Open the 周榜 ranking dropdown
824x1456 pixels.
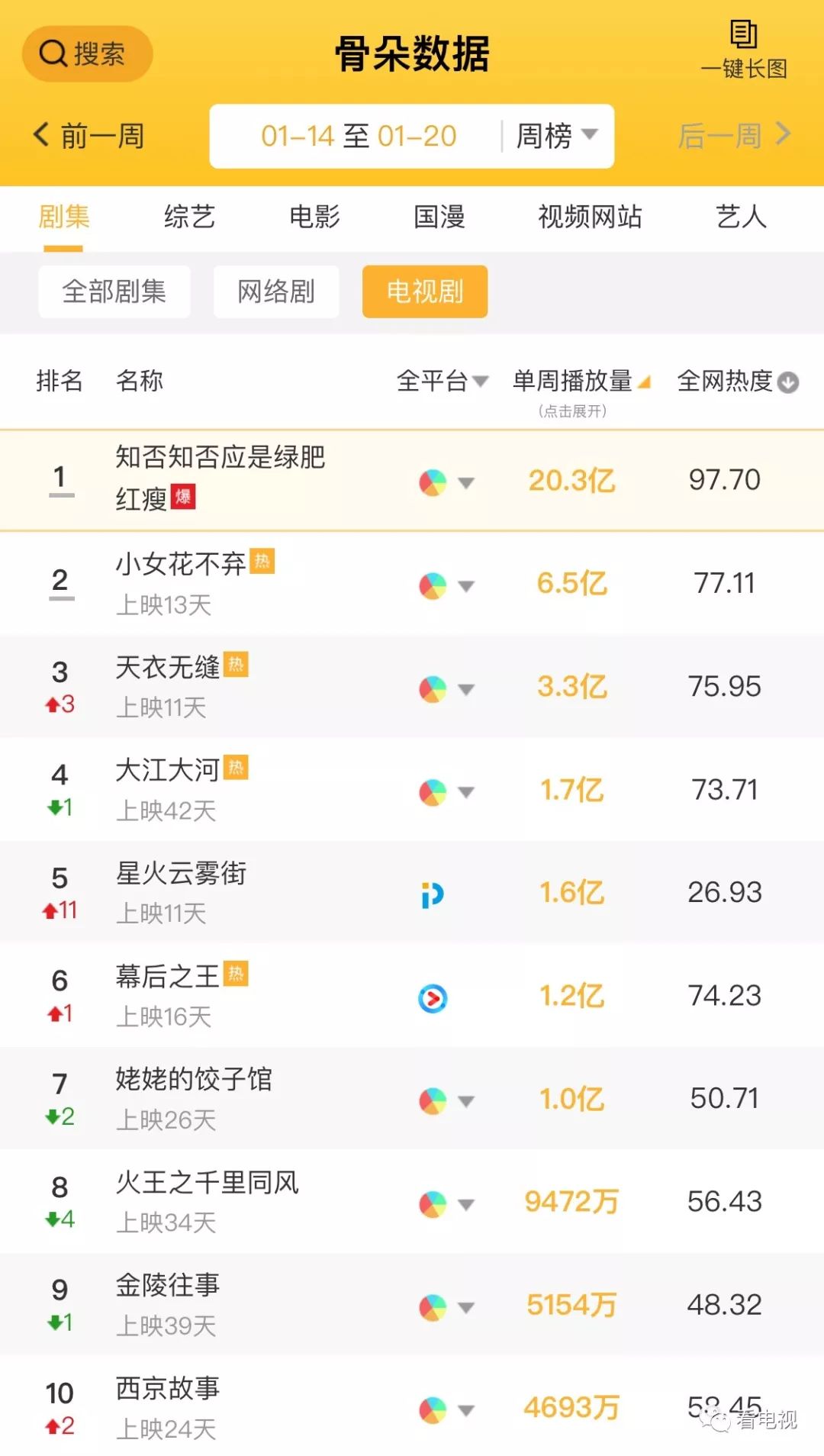click(x=556, y=136)
